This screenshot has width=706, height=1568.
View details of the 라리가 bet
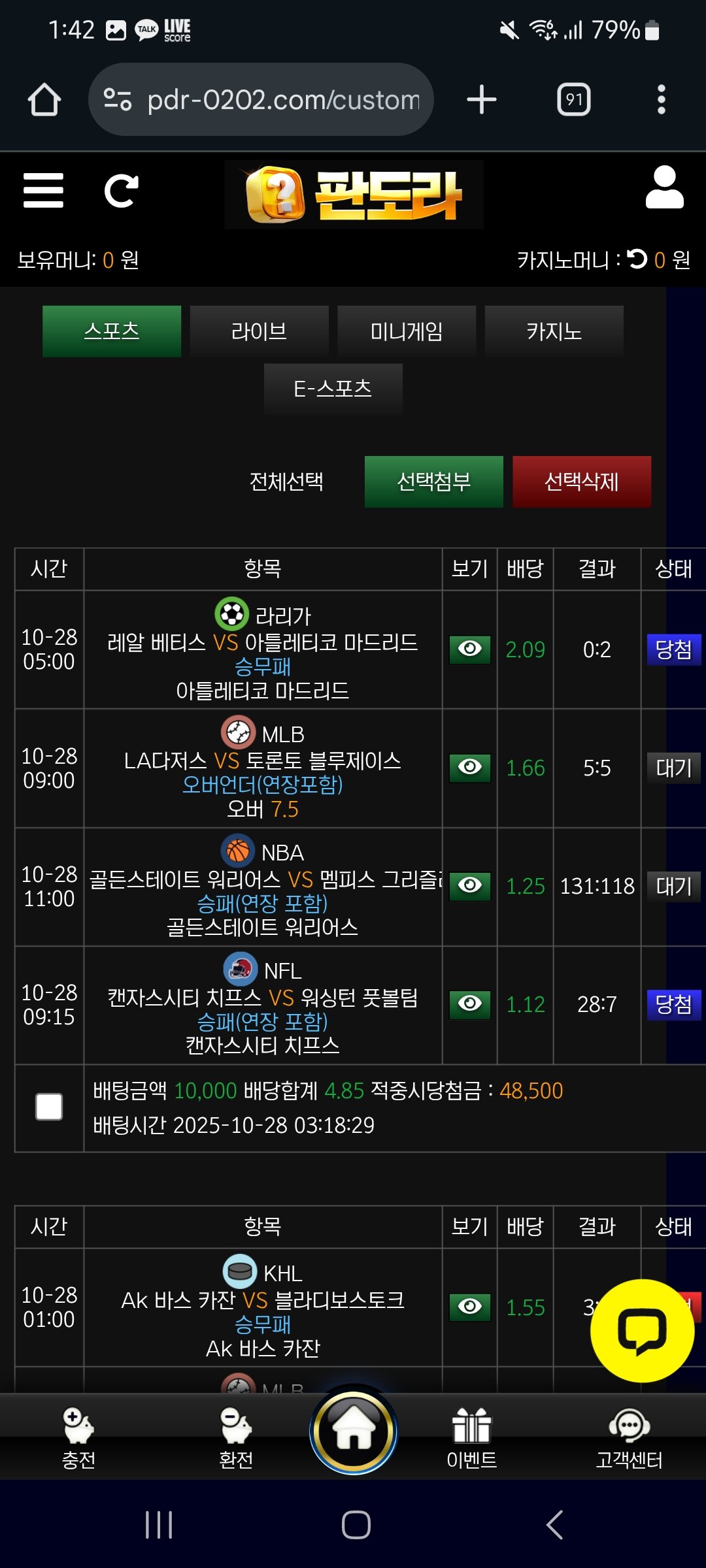[x=469, y=649]
